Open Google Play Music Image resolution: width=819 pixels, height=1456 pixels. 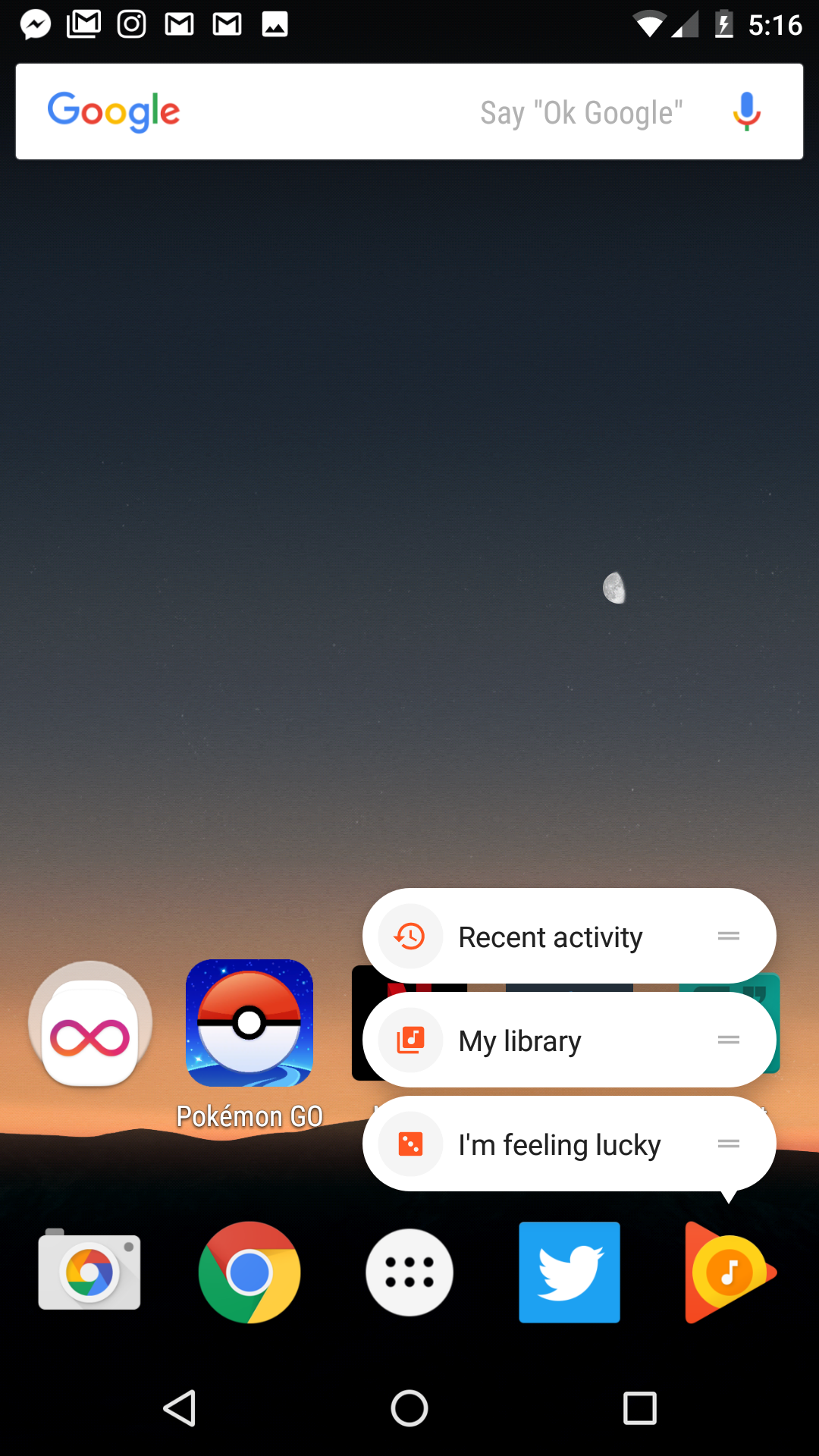(x=729, y=1272)
